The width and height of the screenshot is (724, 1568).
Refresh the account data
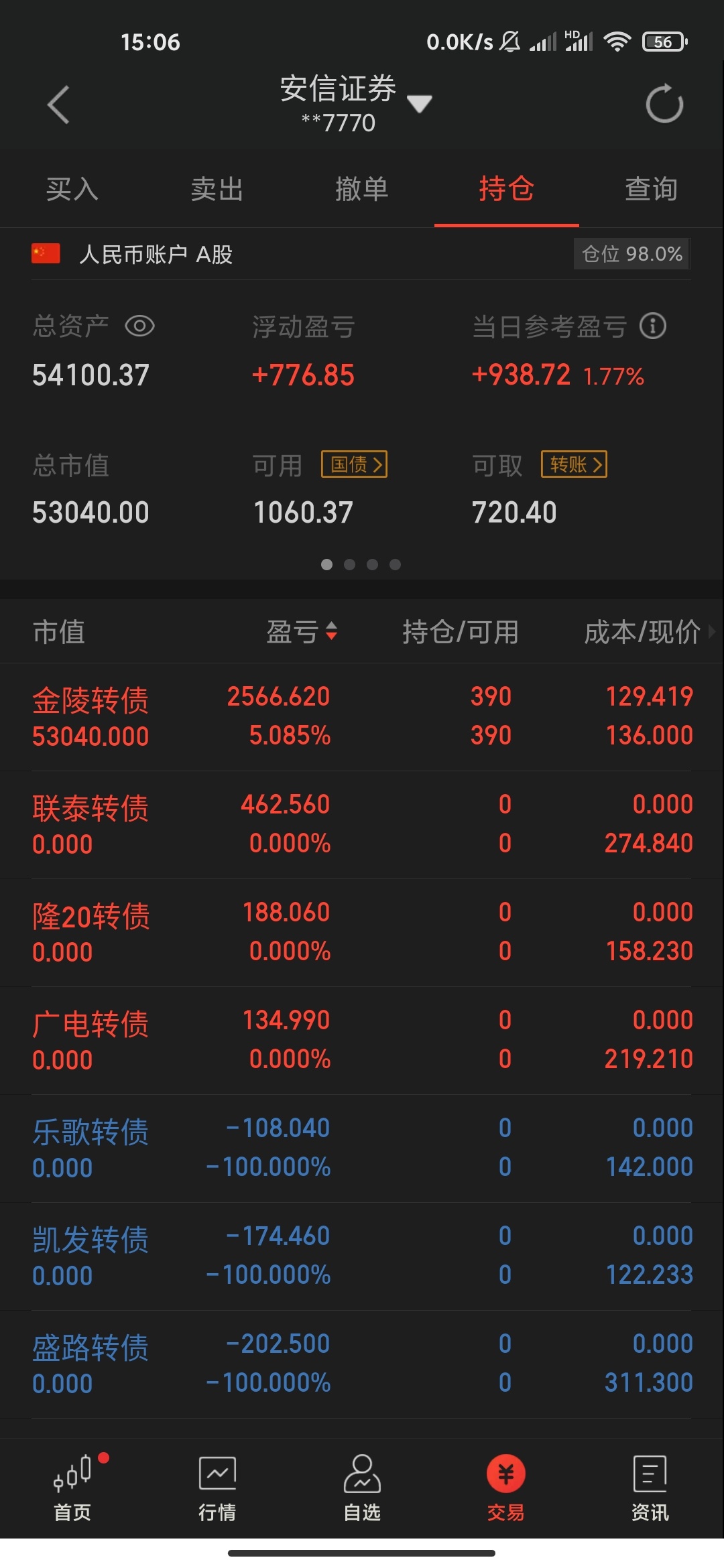(664, 104)
